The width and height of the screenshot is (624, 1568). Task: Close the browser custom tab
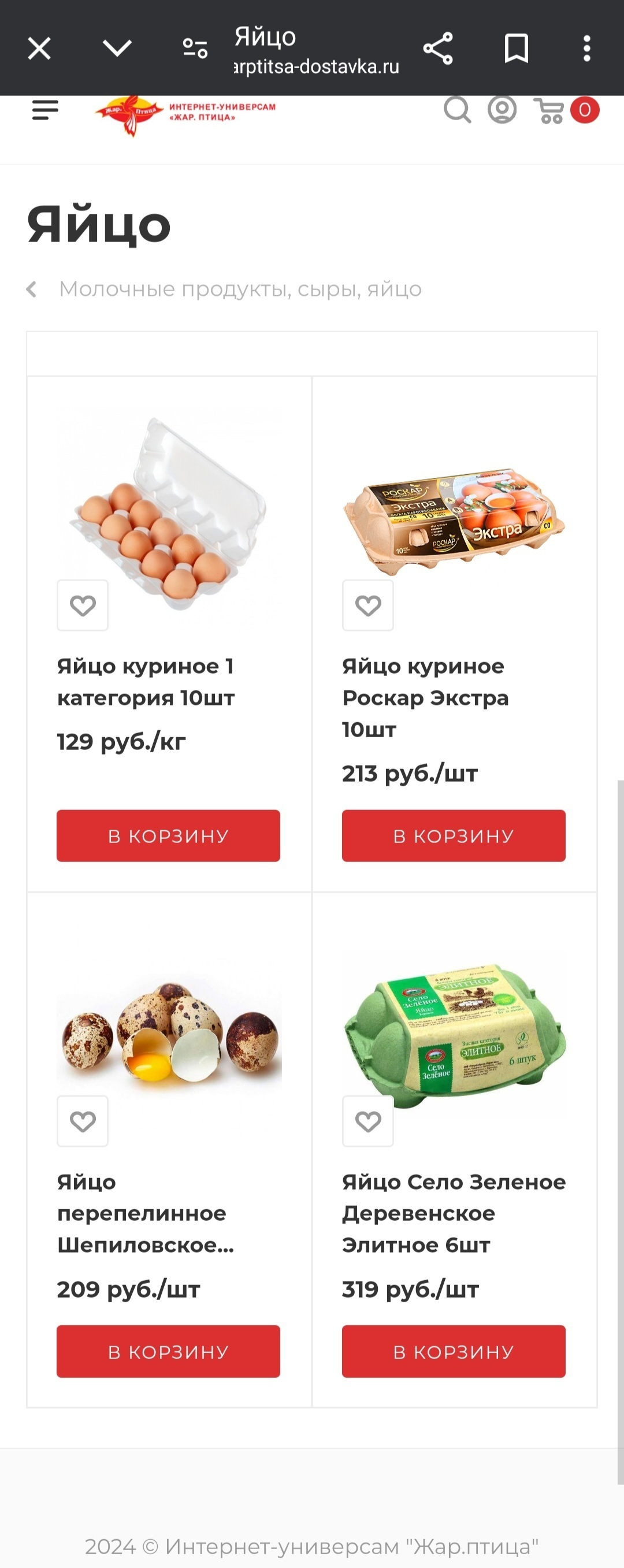(x=39, y=49)
